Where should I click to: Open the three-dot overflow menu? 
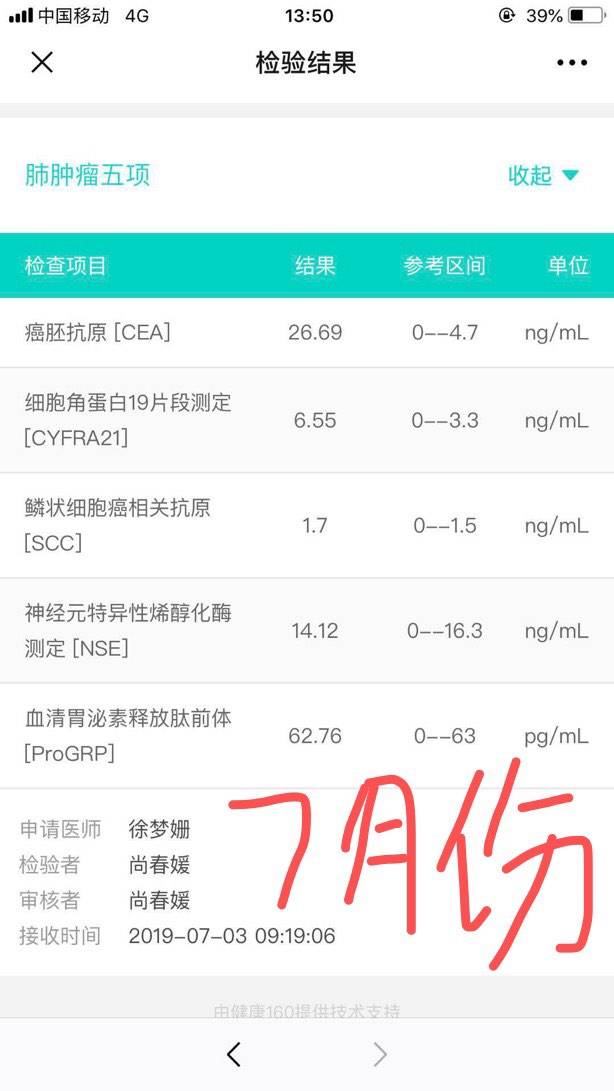click(x=572, y=63)
